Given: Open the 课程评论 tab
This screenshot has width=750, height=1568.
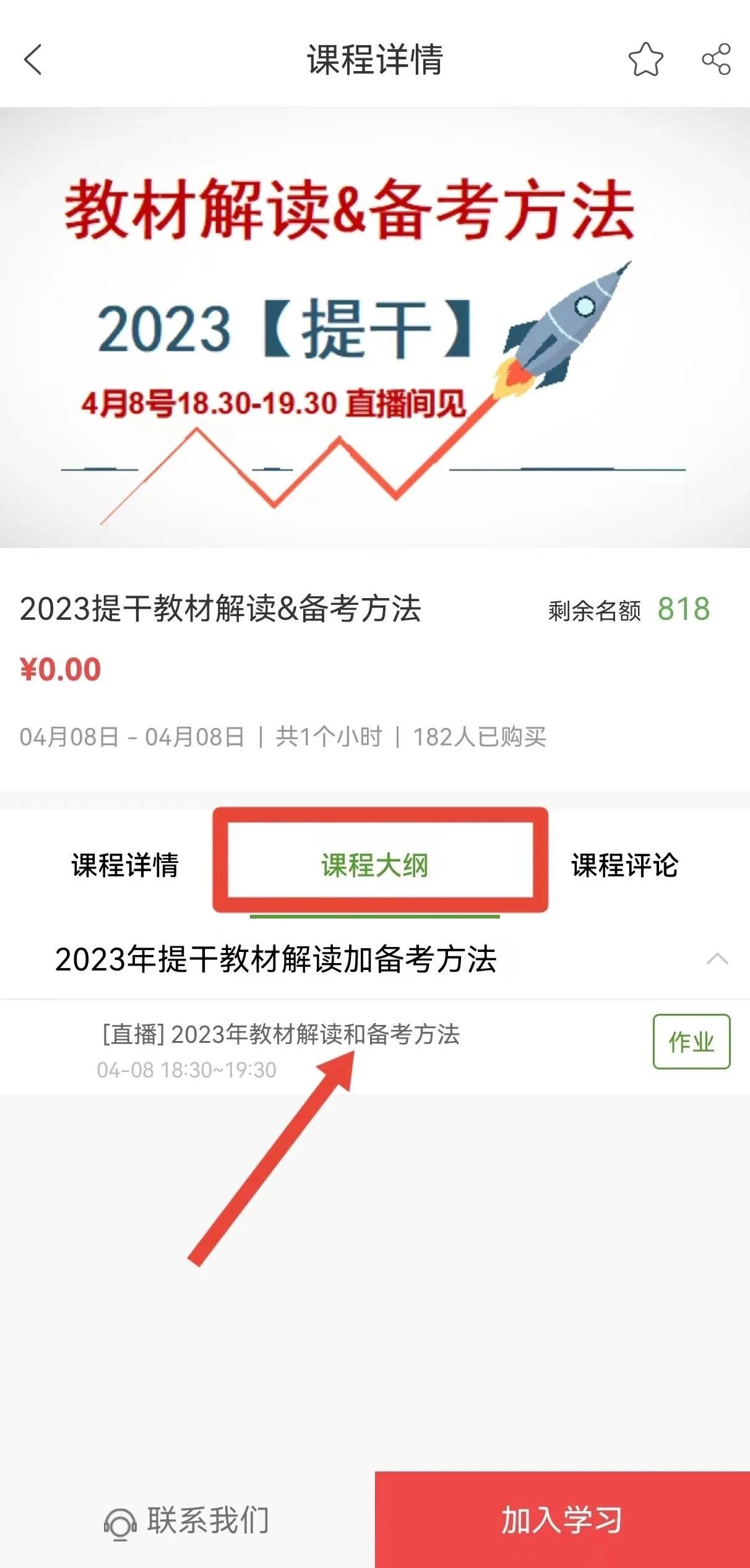Looking at the screenshot, I should tap(625, 865).
